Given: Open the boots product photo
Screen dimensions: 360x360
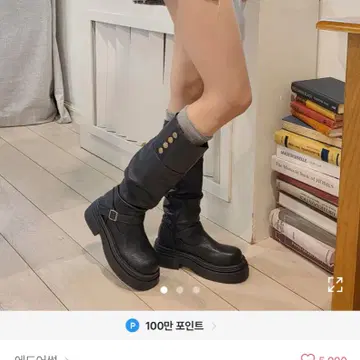Looking at the screenshot, I should pos(180,155).
